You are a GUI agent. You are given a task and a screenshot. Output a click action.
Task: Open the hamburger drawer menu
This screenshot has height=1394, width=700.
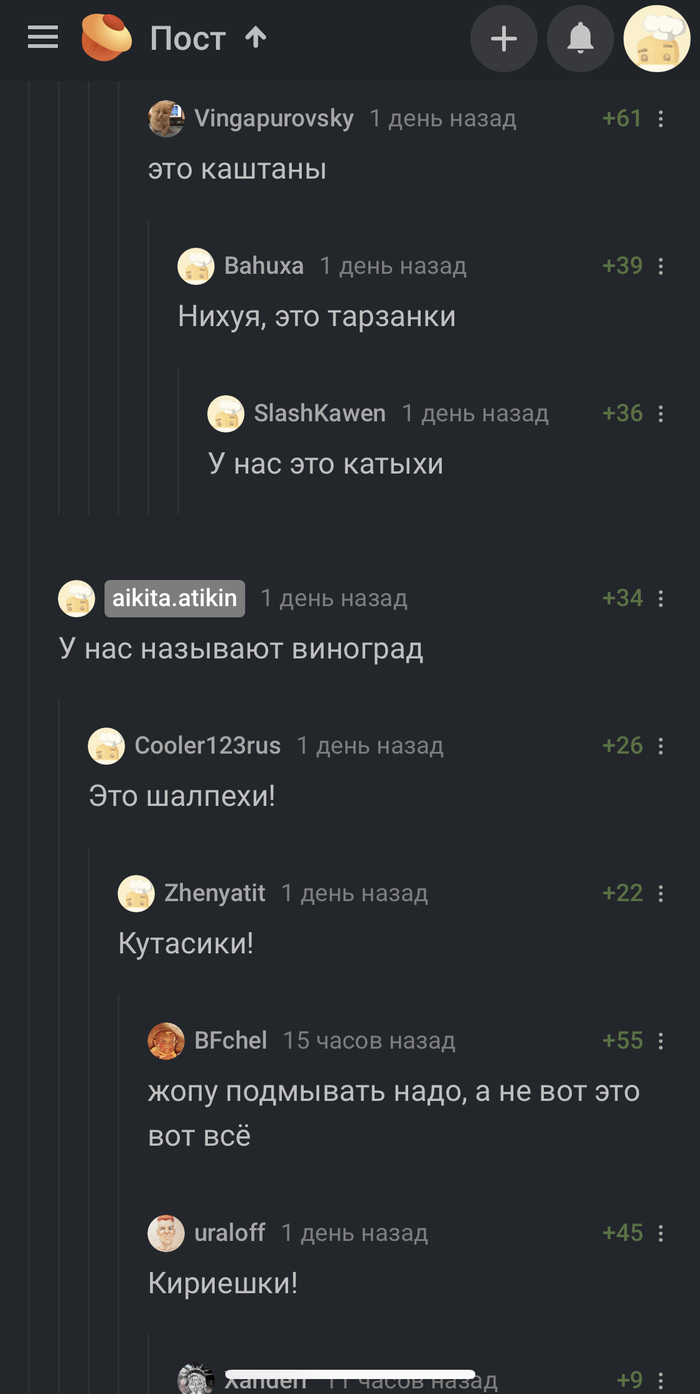coord(43,39)
